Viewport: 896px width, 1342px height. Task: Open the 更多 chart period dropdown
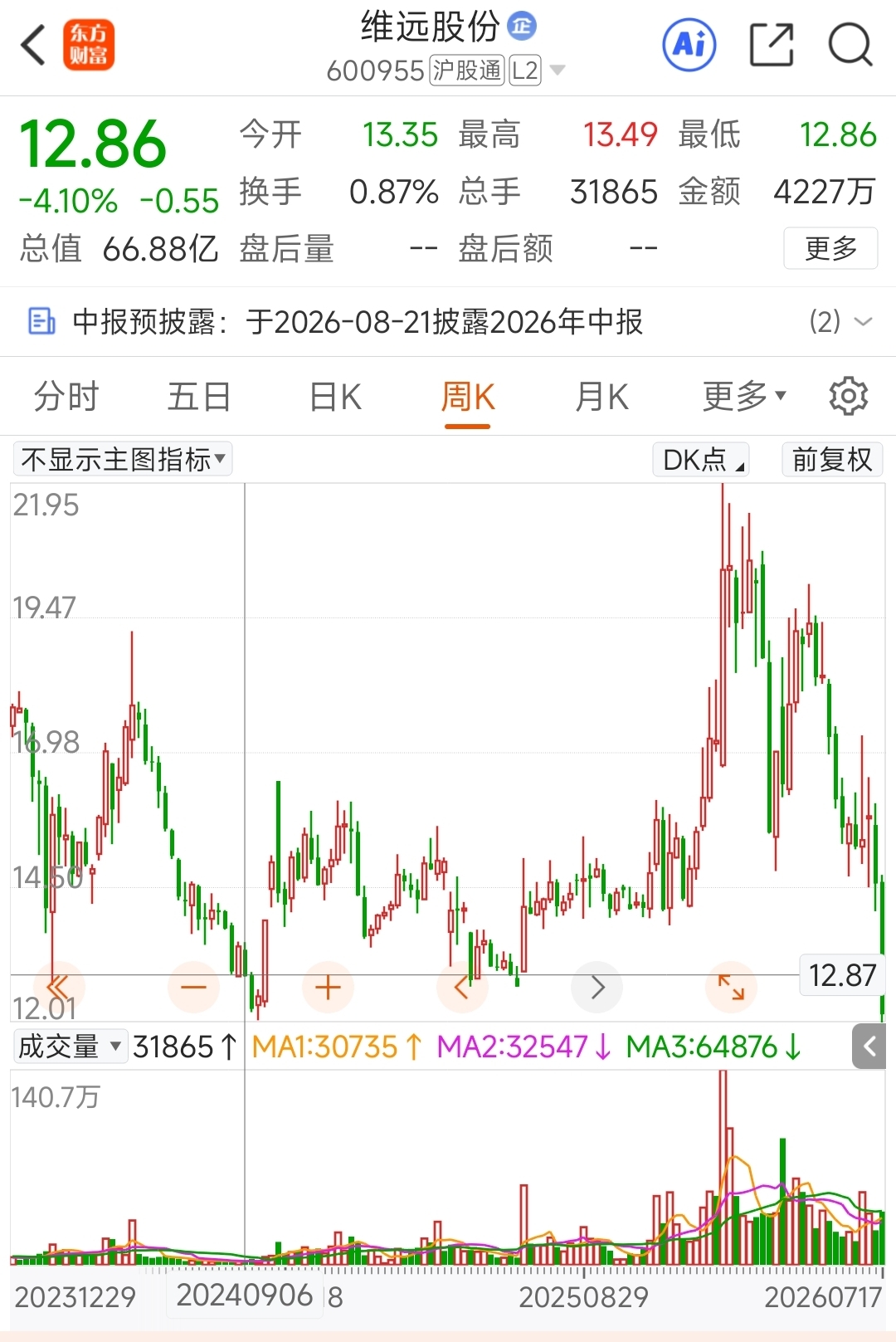pyautogui.click(x=744, y=397)
